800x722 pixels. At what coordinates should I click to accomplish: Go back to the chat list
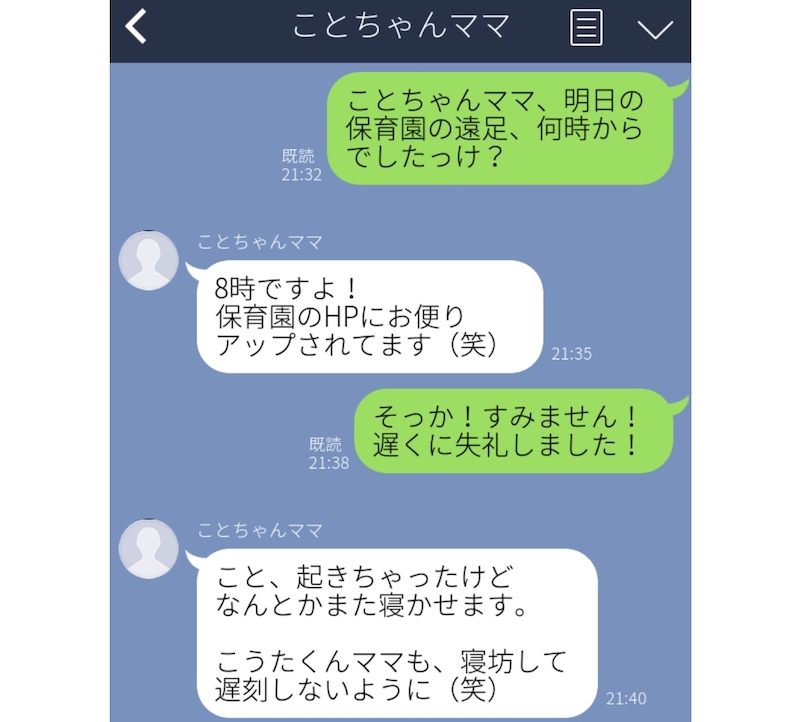click(x=136, y=27)
